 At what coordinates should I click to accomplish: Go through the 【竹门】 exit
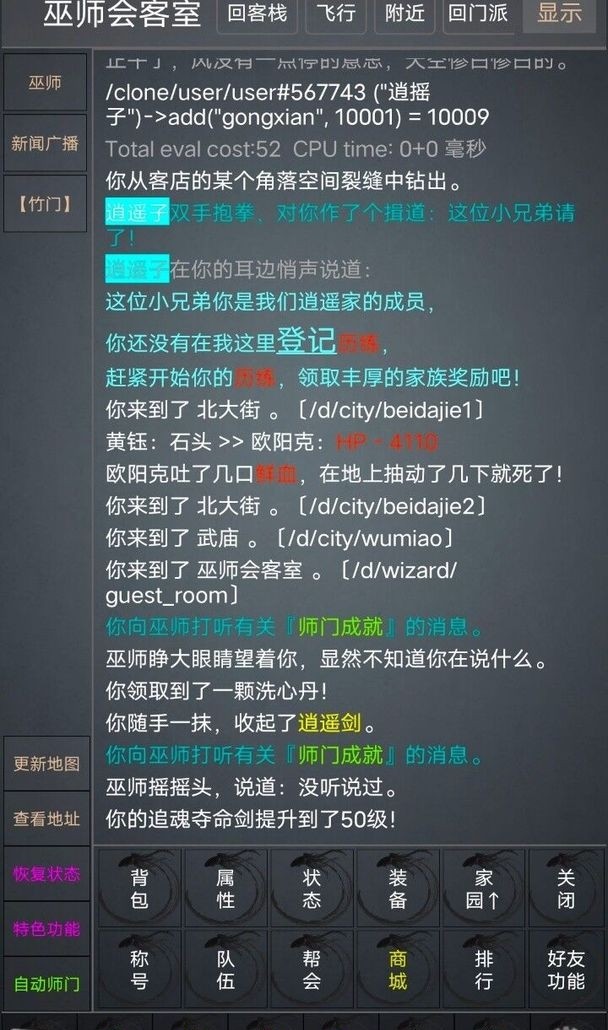[46, 203]
